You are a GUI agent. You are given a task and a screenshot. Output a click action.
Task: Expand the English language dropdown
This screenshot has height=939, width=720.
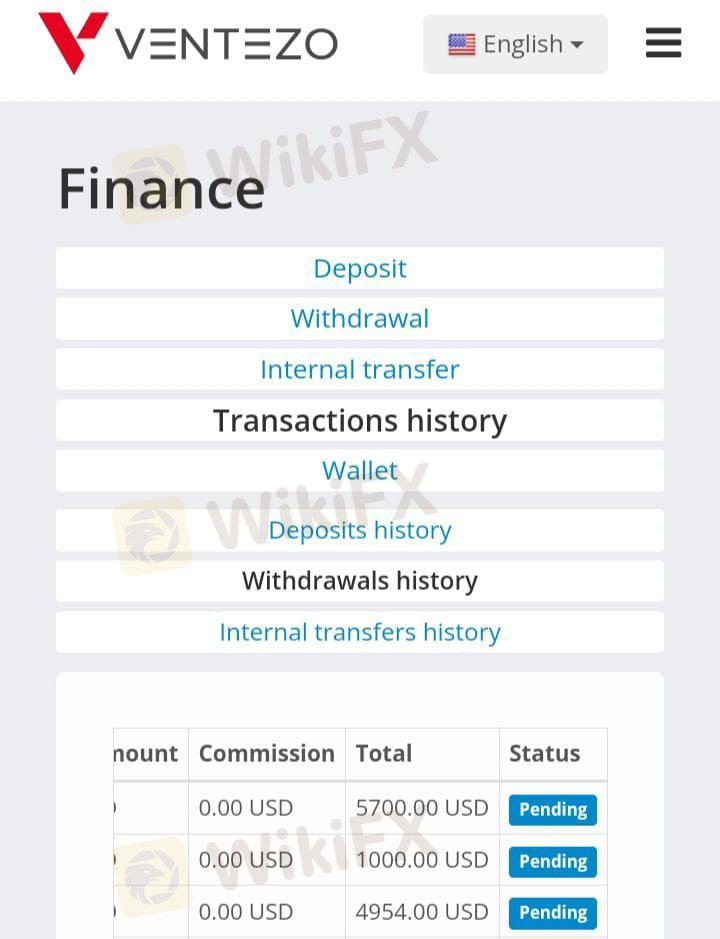pyautogui.click(x=515, y=45)
